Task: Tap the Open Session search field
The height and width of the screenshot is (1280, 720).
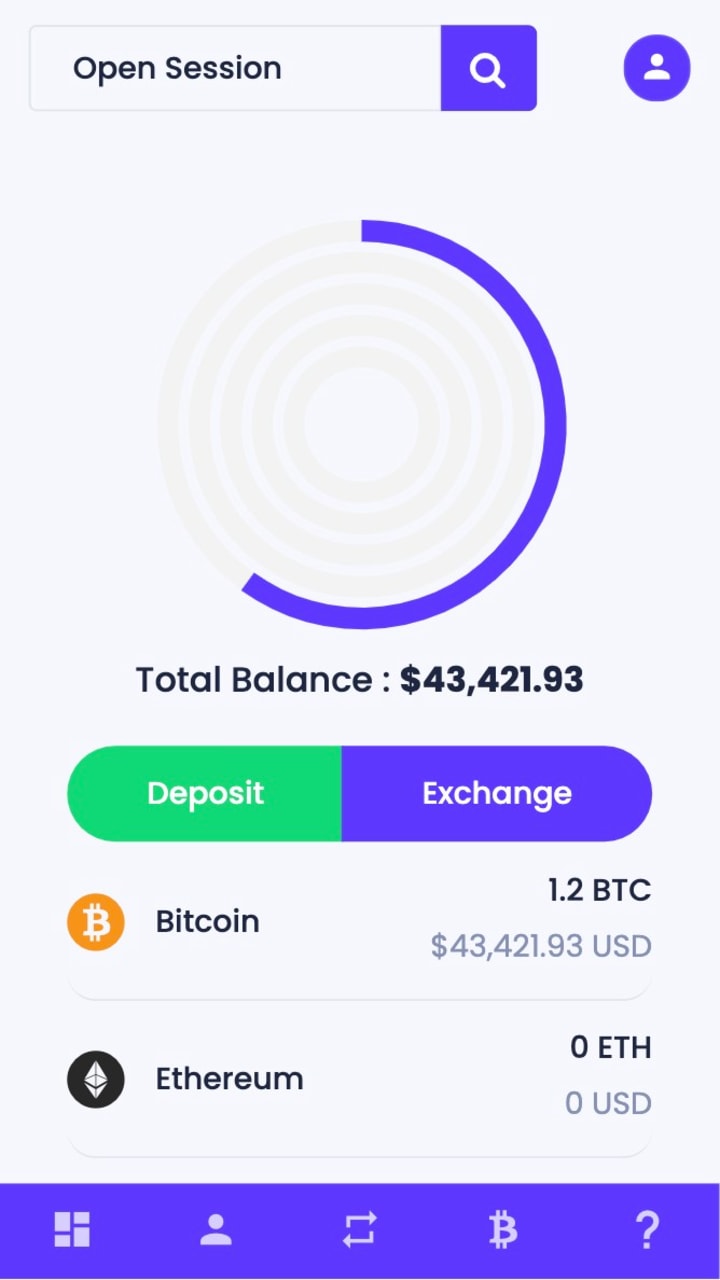Action: (x=235, y=68)
